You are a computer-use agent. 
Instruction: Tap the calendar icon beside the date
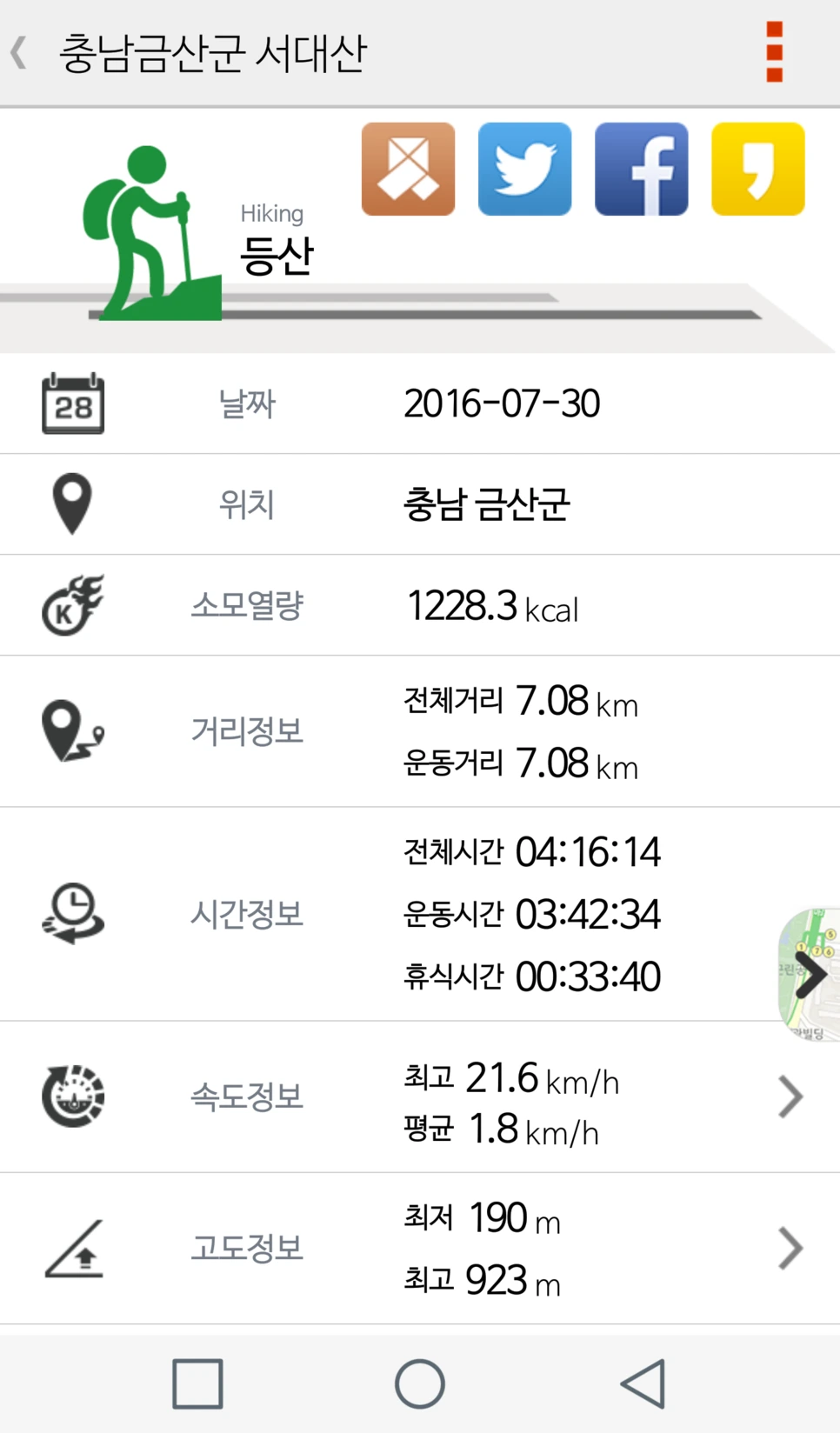coord(73,403)
